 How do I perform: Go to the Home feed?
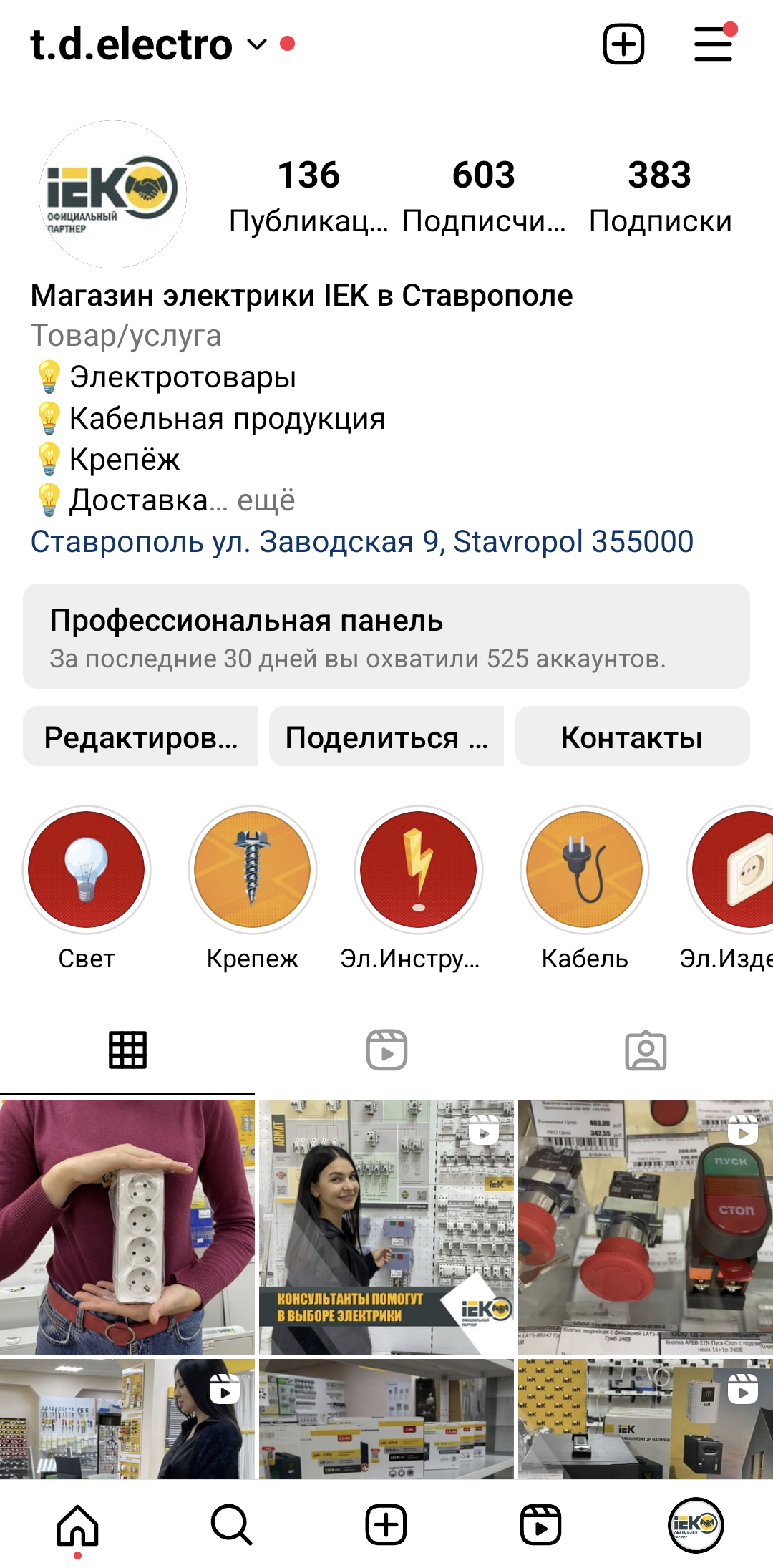tap(77, 1525)
